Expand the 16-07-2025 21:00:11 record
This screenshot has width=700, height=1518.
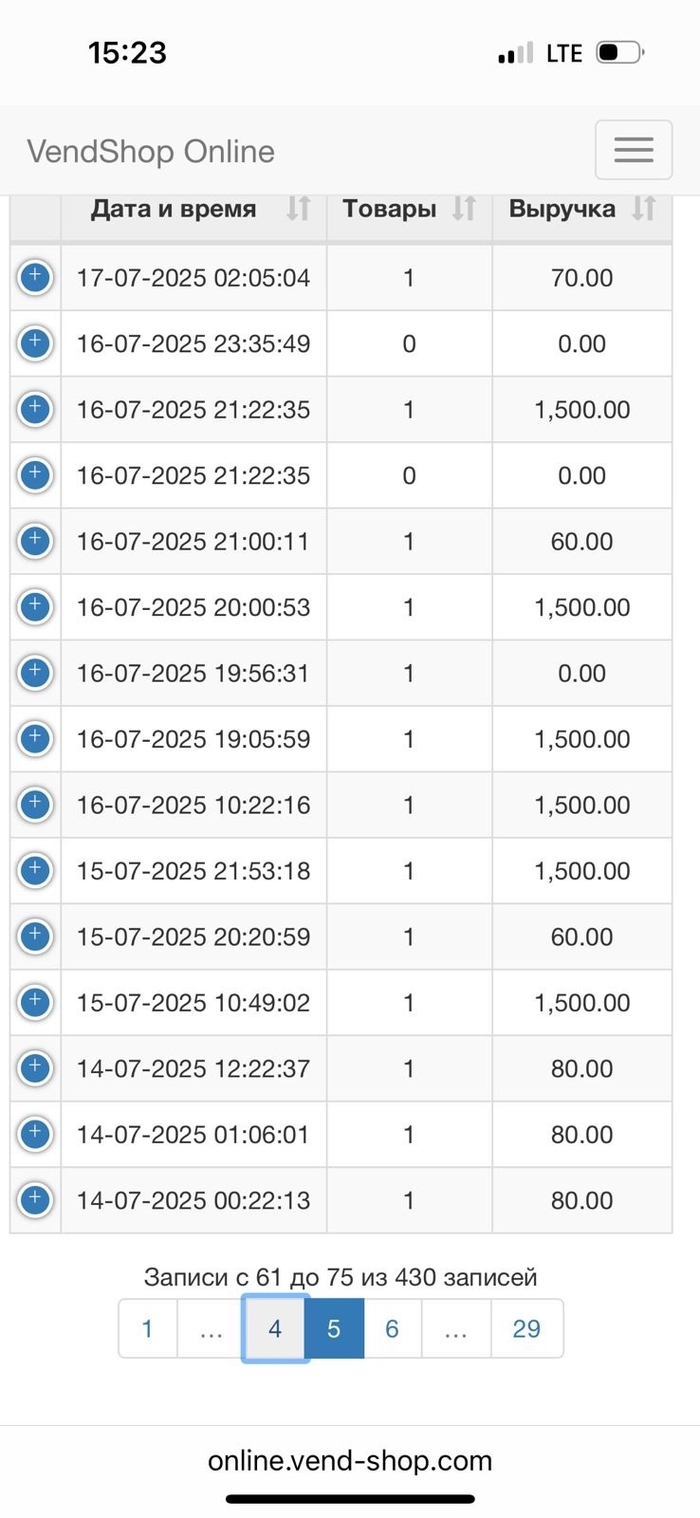[x=35, y=541]
